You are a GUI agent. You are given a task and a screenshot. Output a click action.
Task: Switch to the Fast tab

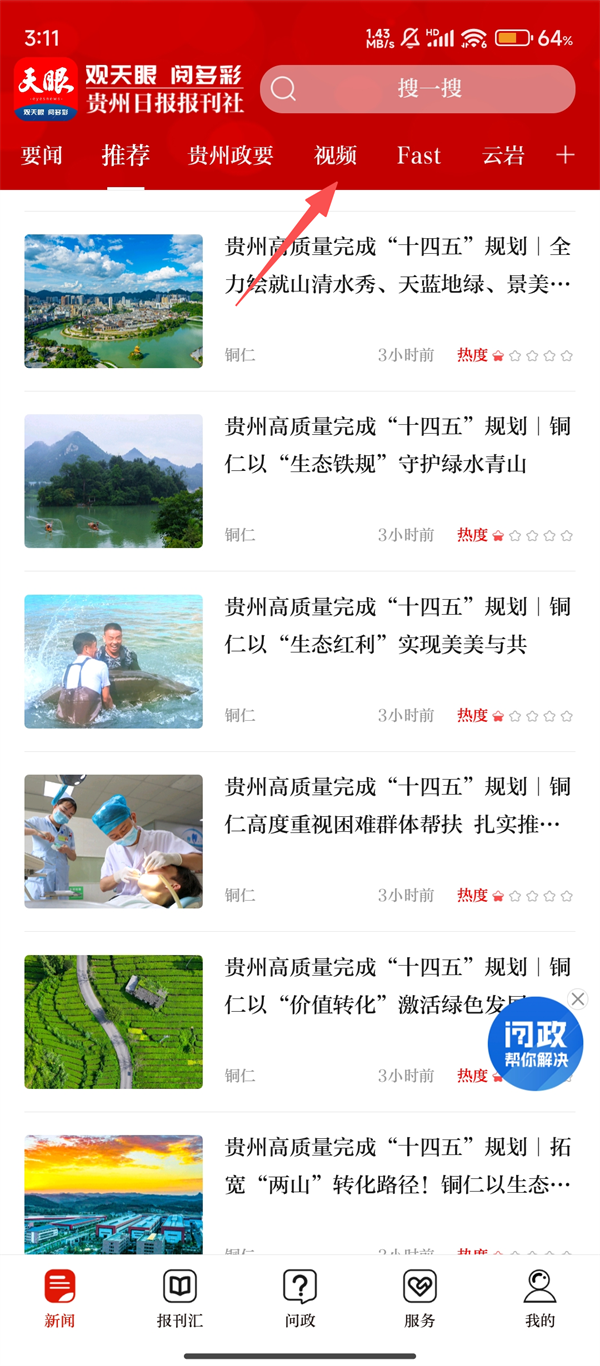click(419, 155)
